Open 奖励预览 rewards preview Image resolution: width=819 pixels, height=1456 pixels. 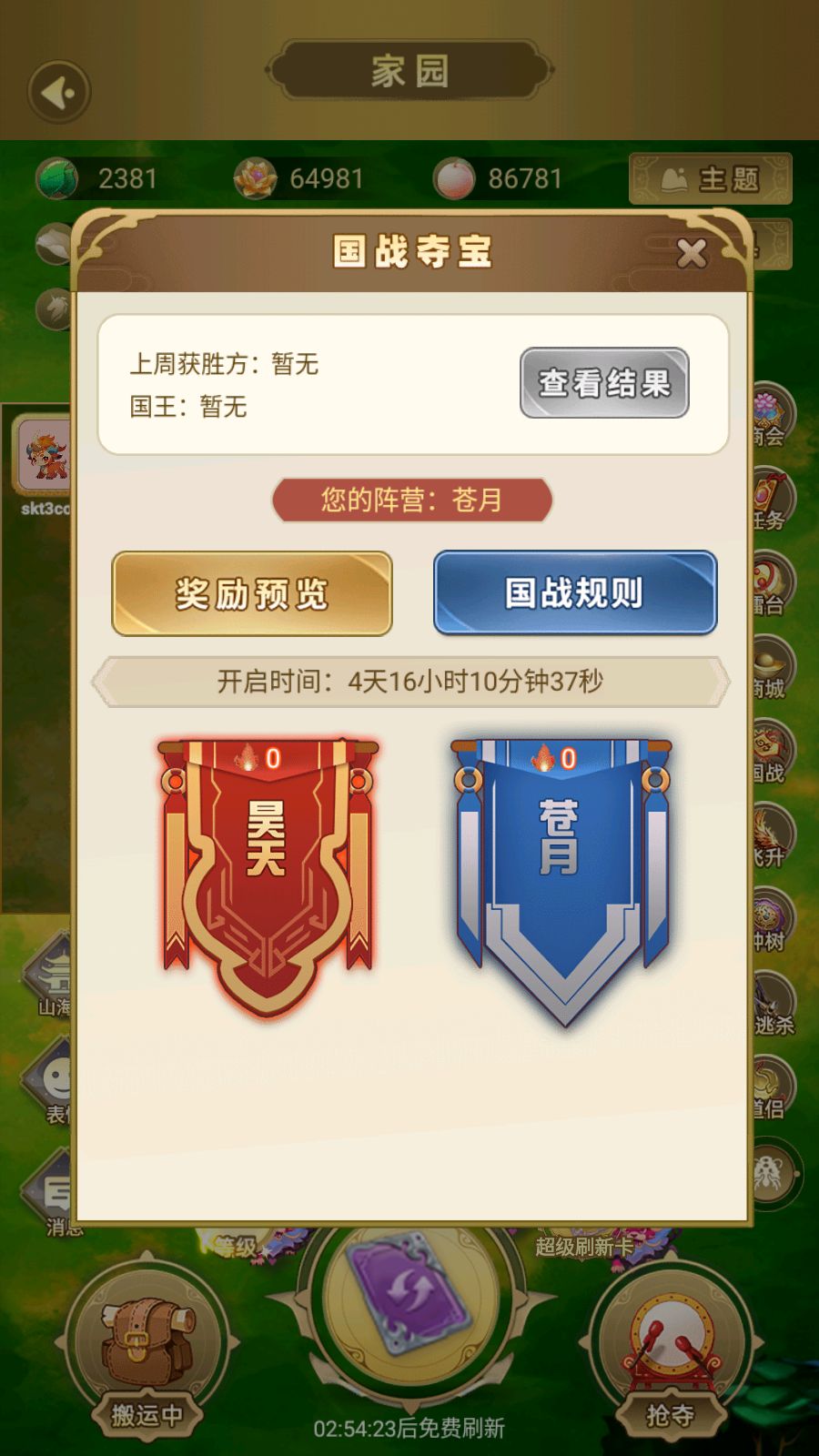click(x=252, y=593)
